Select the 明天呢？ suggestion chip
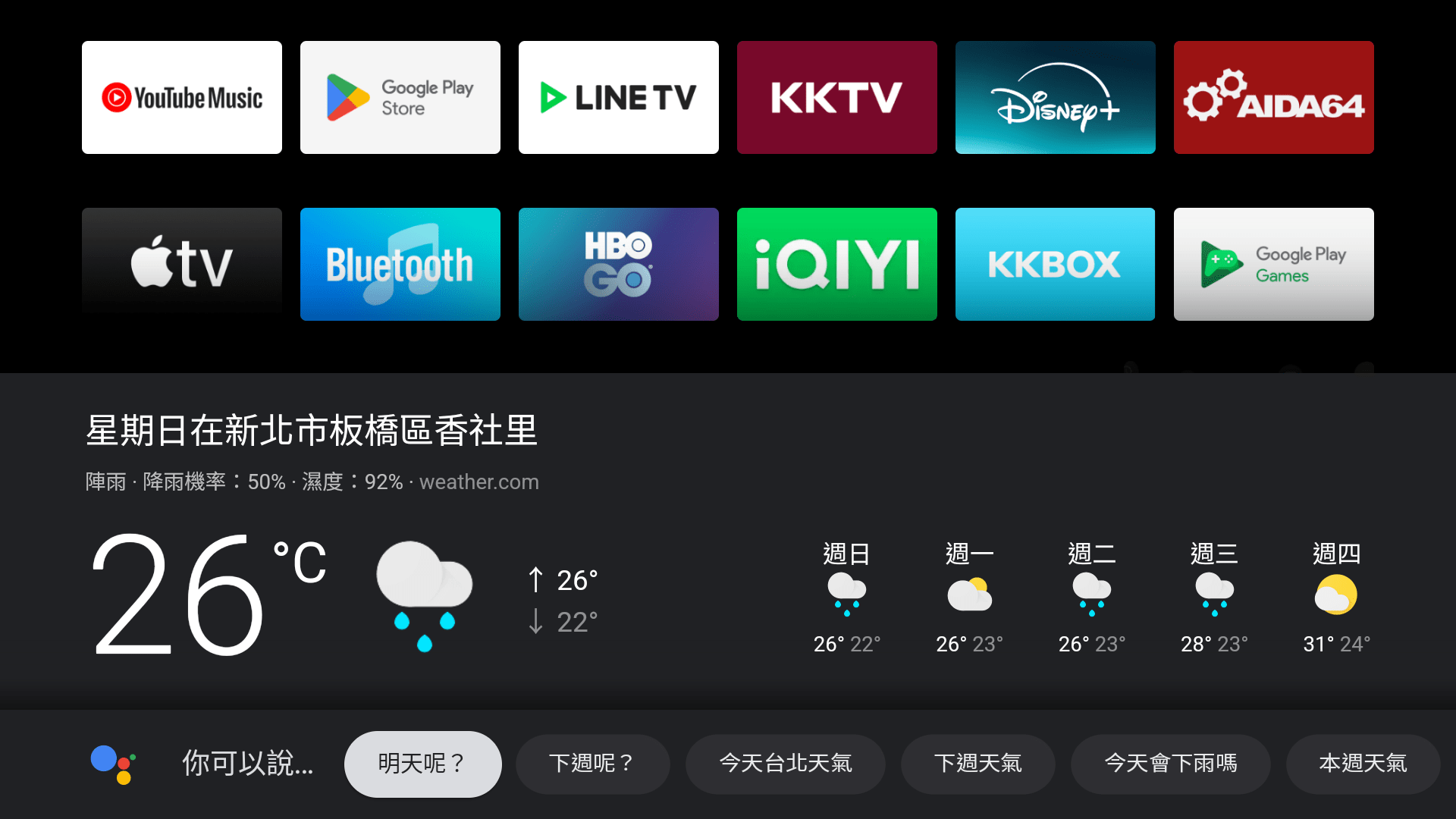This screenshot has height=819, width=1456. [x=422, y=764]
